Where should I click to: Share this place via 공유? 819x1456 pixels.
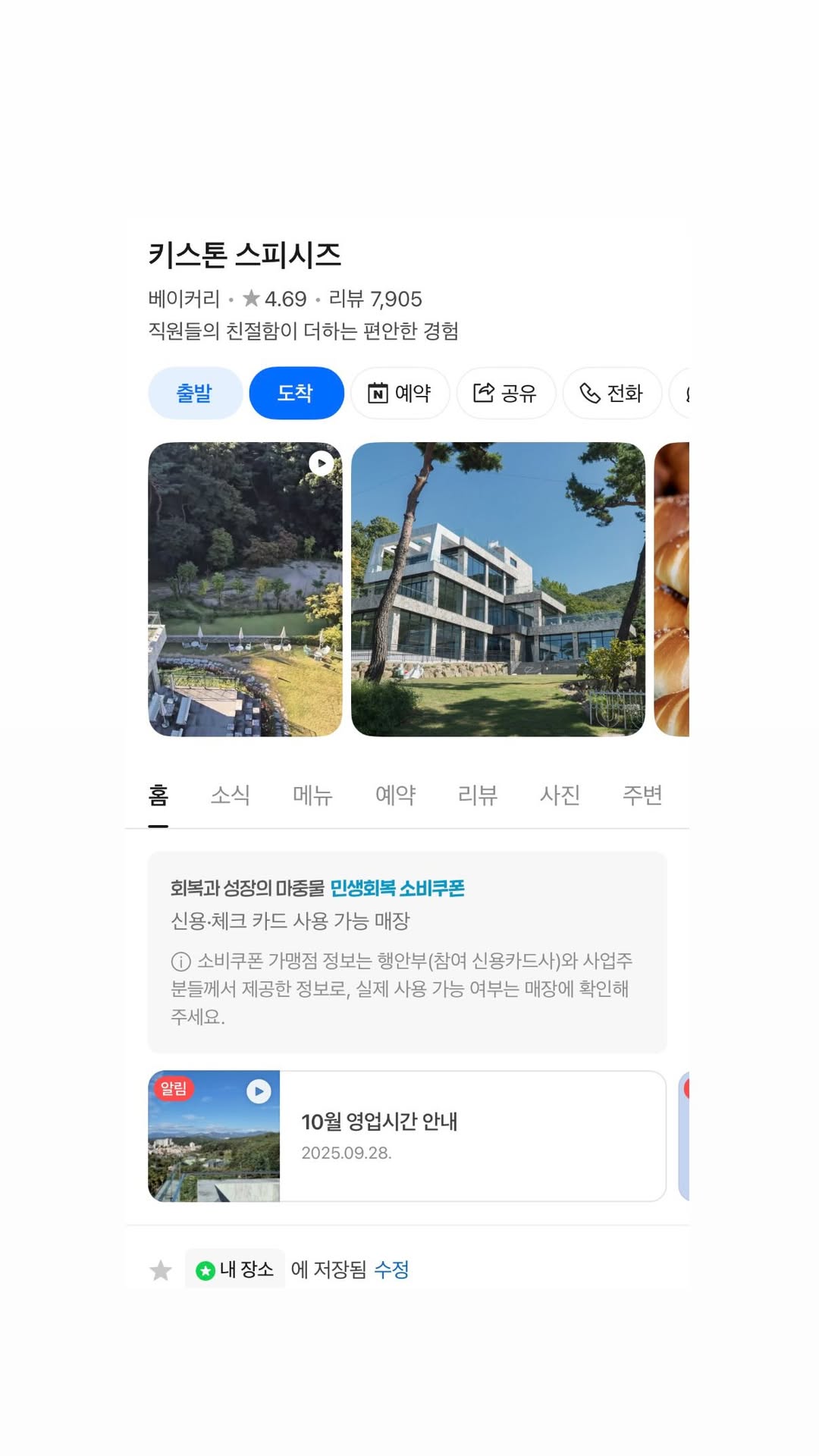(x=505, y=393)
